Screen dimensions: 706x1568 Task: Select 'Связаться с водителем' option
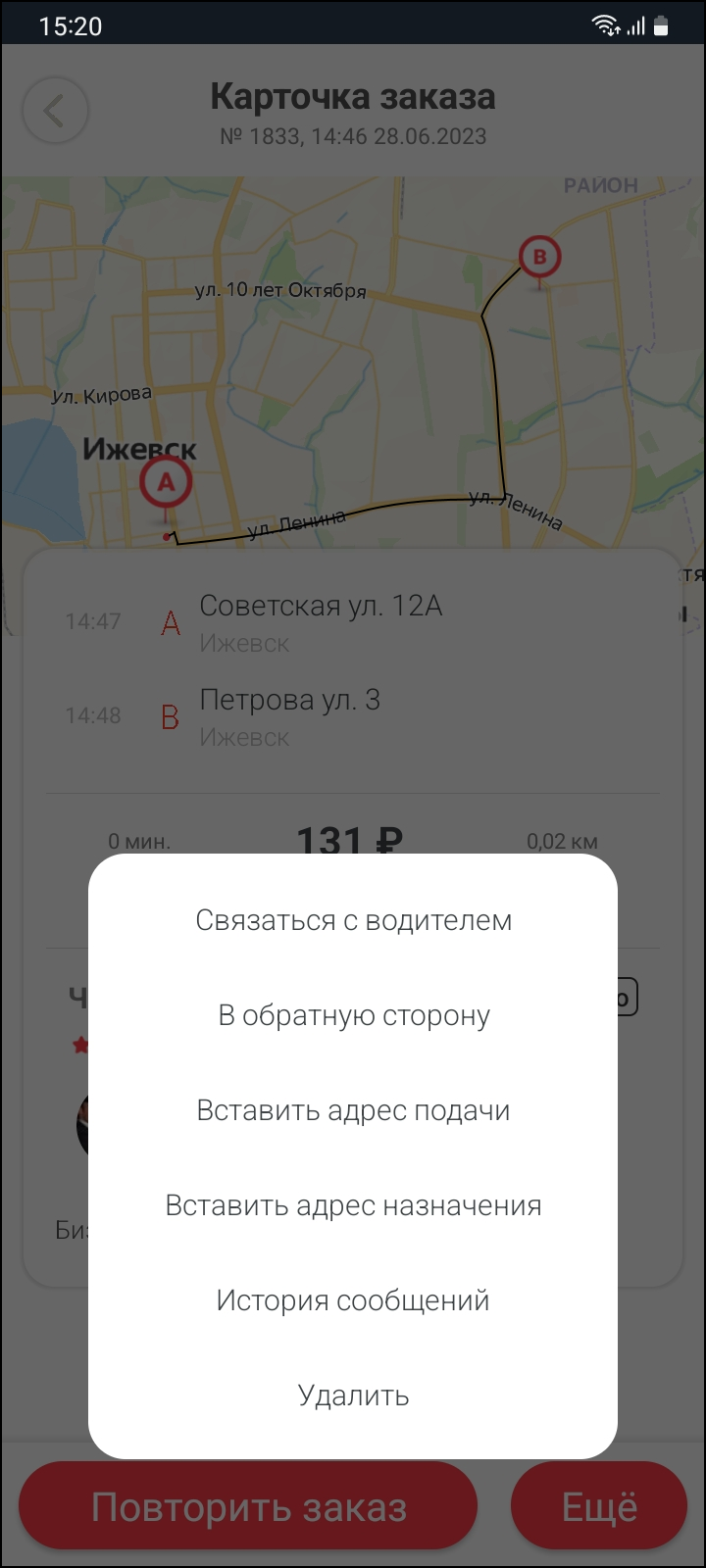pyautogui.click(x=353, y=920)
